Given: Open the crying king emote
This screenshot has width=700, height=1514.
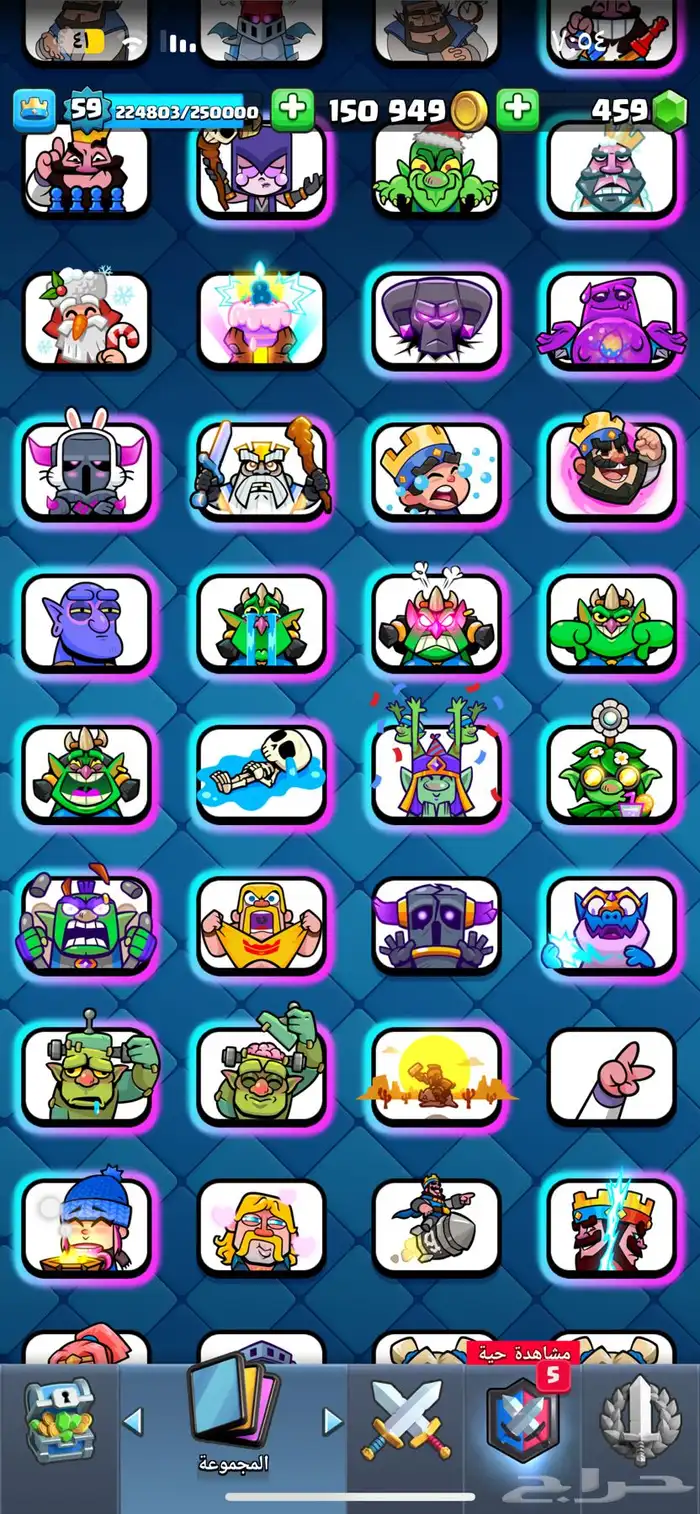Looking at the screenshot, I should click(436, 470).
